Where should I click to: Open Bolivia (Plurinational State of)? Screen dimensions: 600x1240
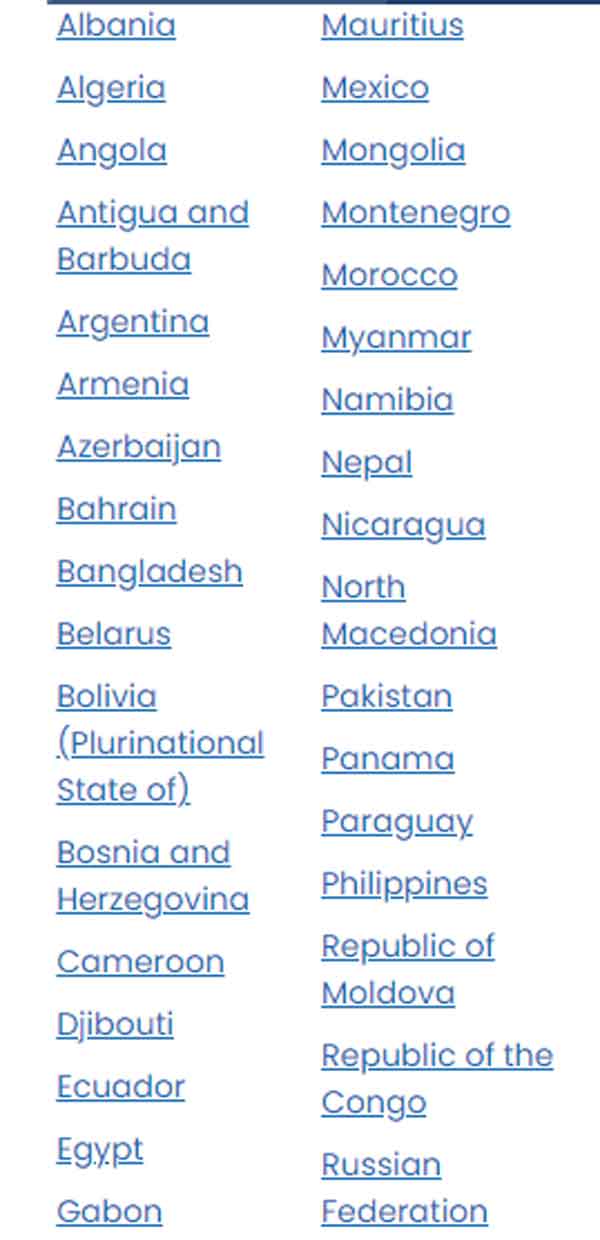tap(160, 743)
